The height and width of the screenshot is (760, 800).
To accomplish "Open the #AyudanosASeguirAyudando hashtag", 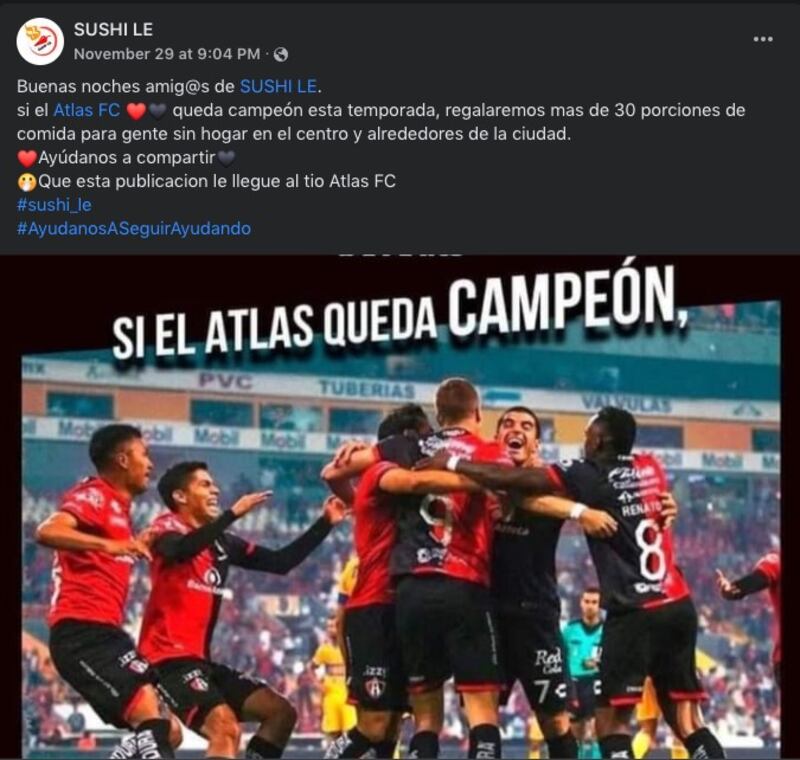I will click(134, 228).
